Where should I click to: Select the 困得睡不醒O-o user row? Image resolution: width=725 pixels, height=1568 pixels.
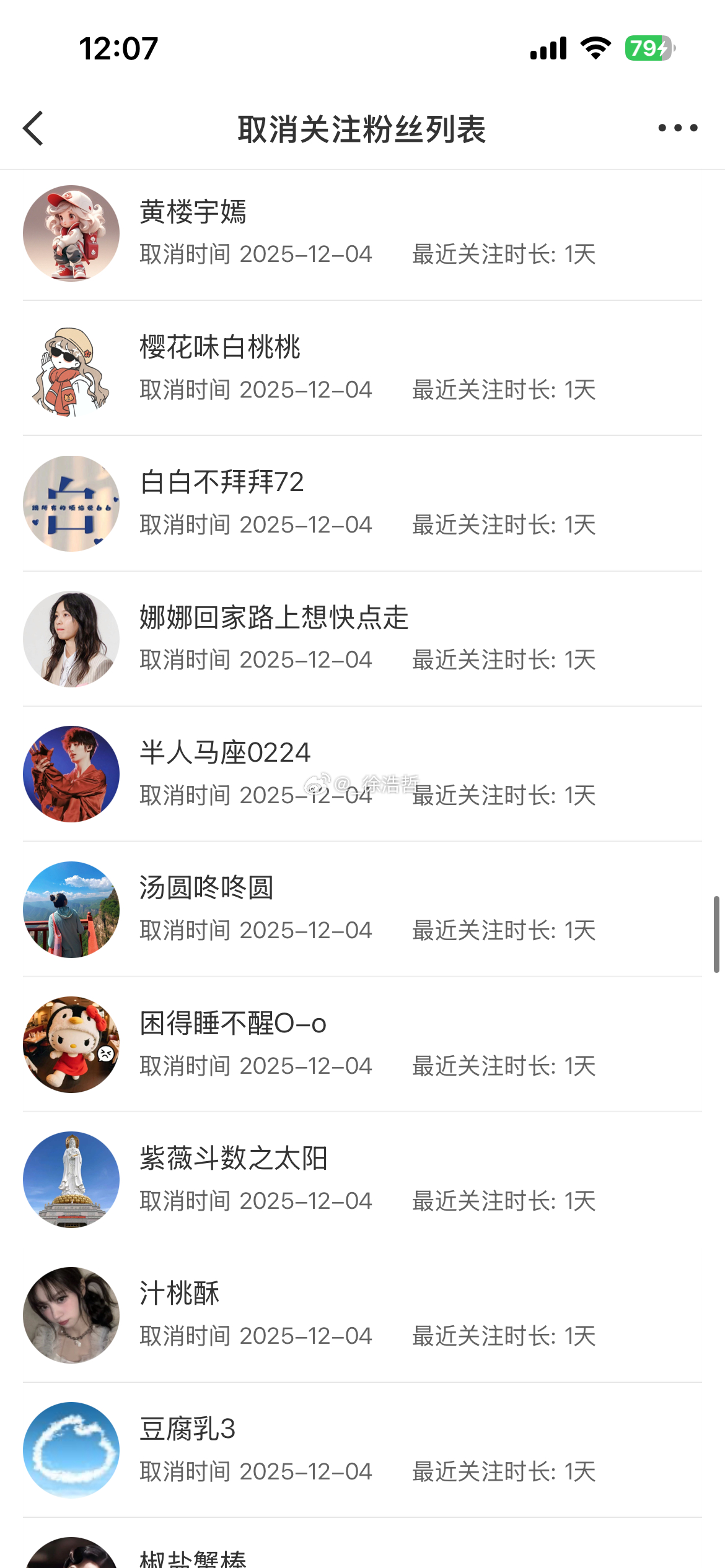pyautogui.click(x=362, y=1044)
